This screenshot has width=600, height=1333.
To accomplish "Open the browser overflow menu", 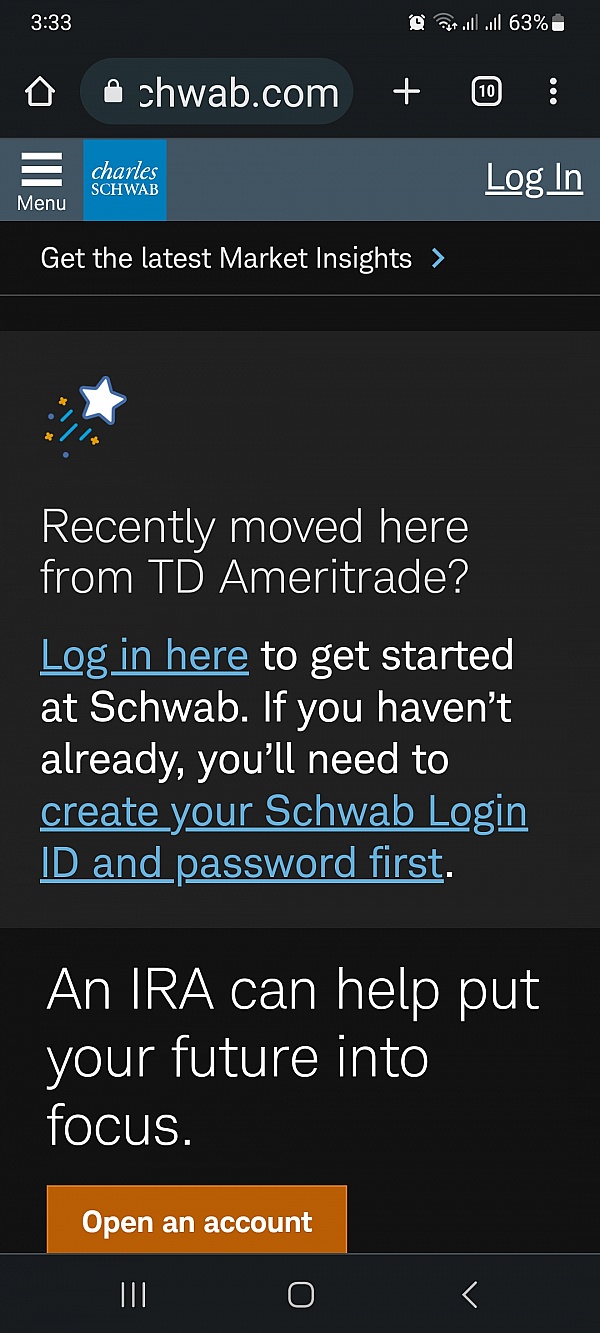I will (x=553, y=93).
